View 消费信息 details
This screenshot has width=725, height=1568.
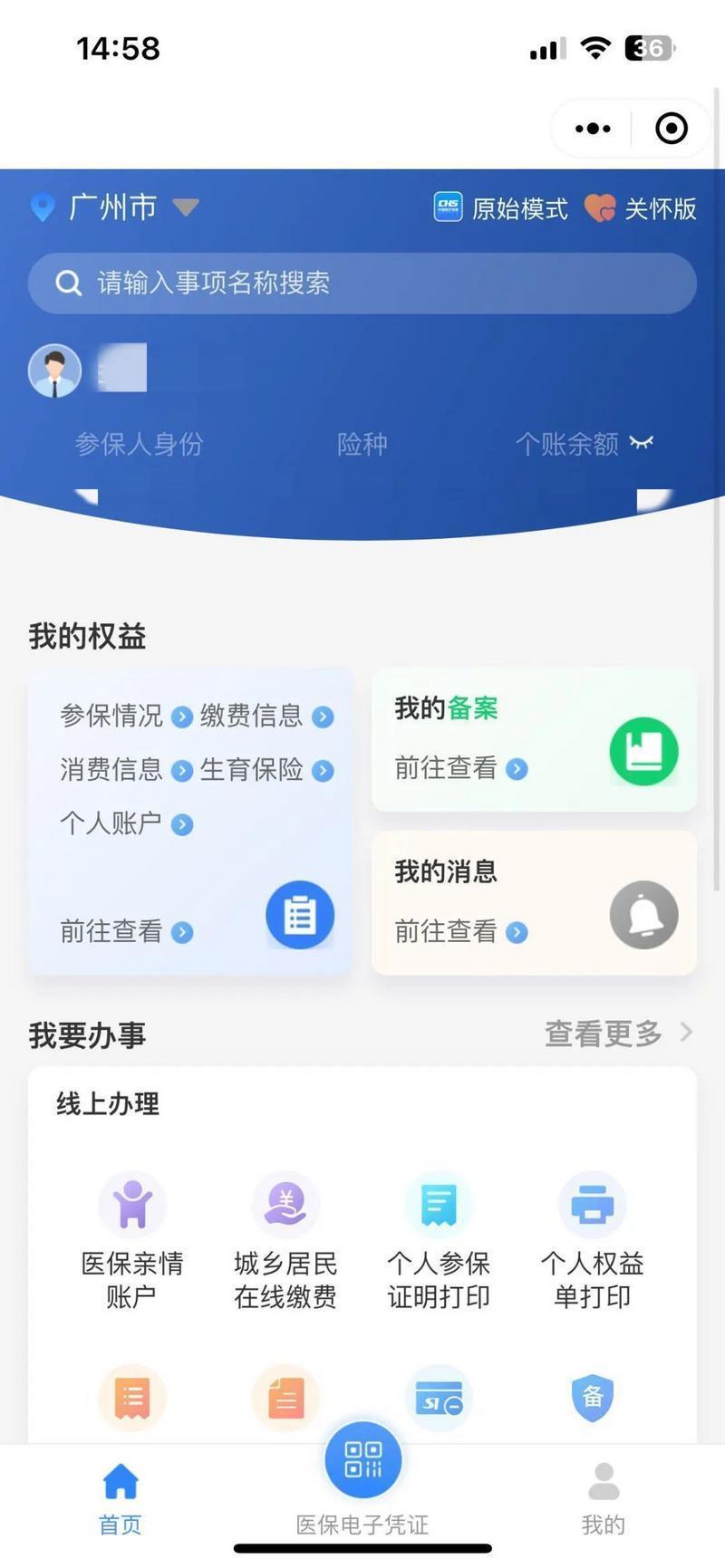(125, 770)
